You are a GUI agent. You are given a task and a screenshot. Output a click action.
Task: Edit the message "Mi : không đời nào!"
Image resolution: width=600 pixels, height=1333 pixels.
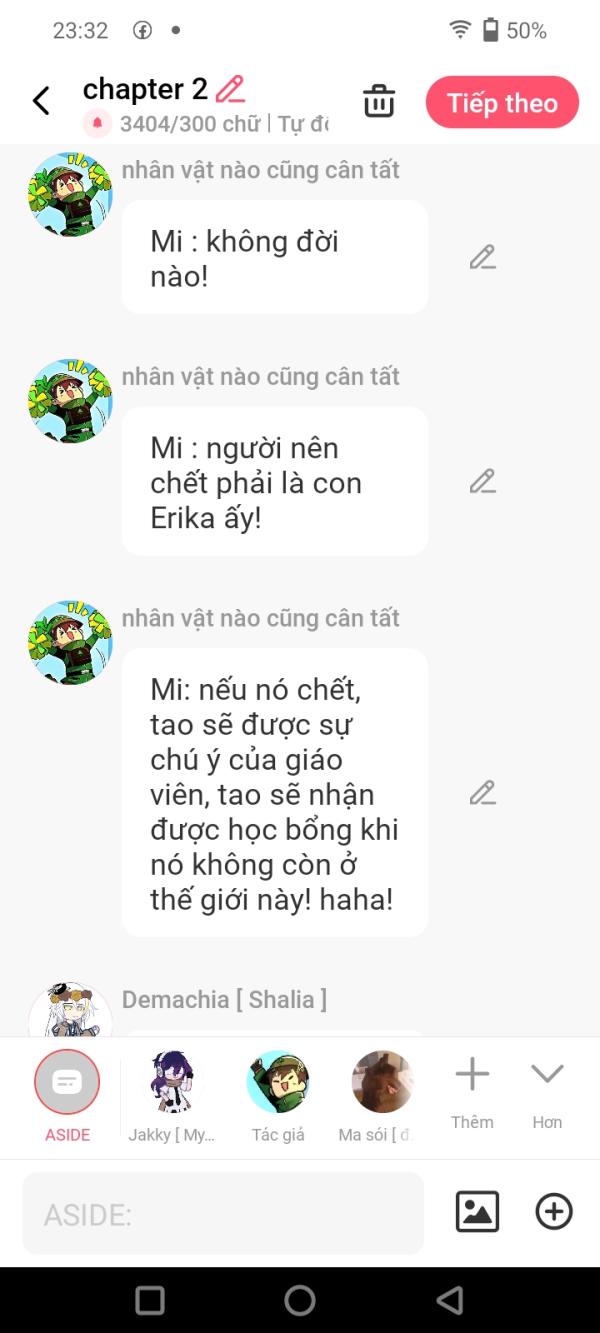pos(483,258)
